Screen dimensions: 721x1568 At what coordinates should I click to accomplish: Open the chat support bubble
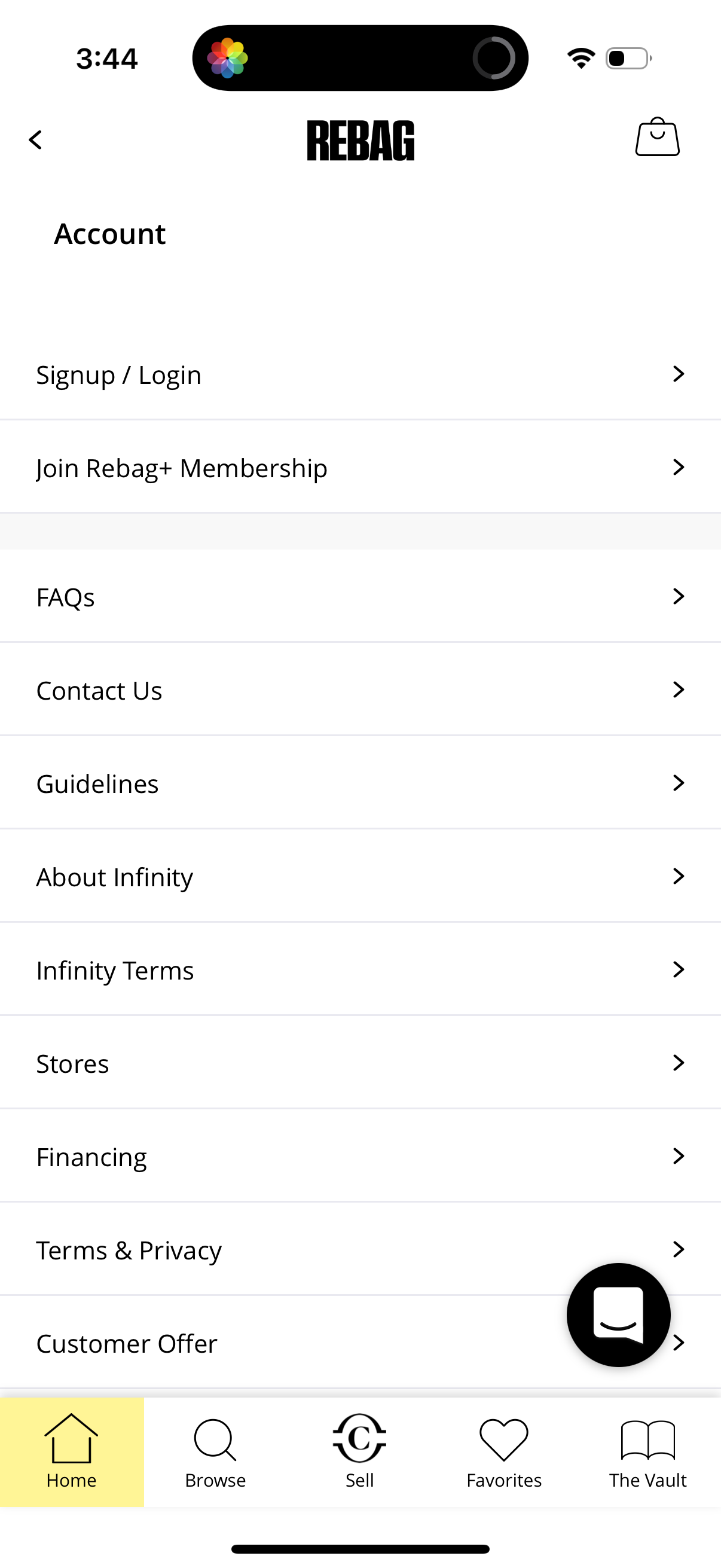[x=618, y=1316]
